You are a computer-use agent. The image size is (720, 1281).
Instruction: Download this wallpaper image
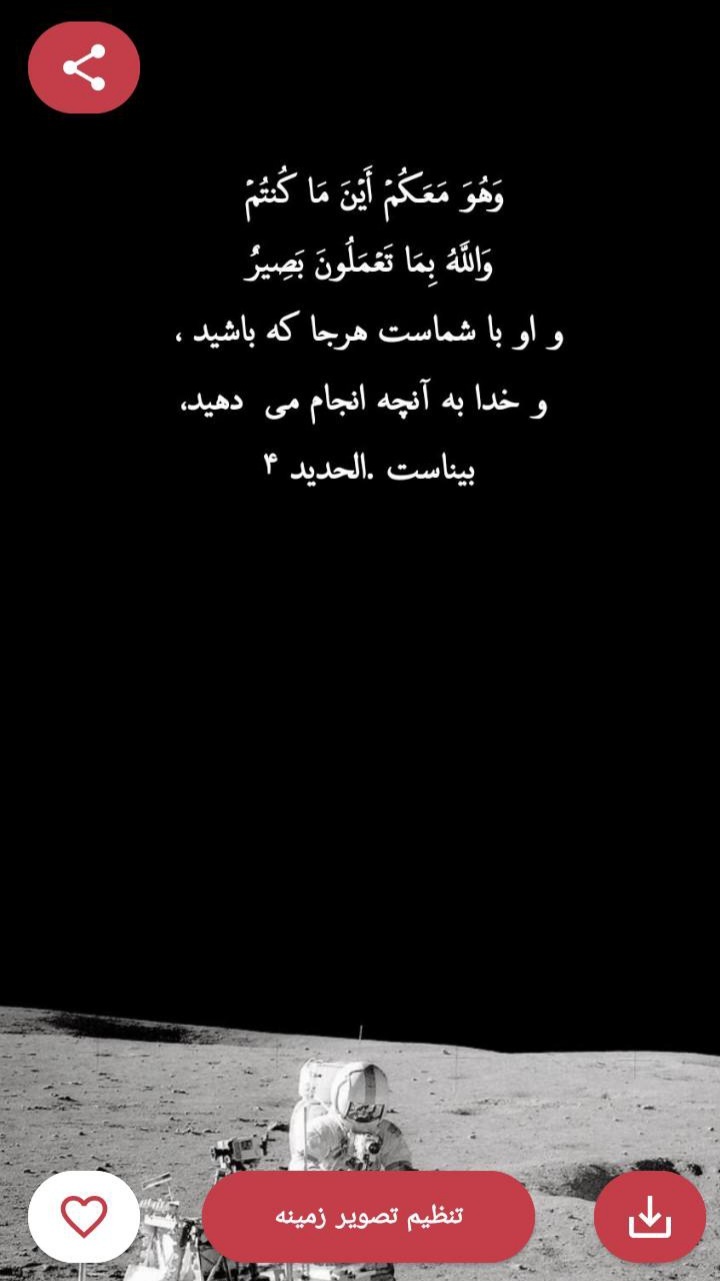click(649, 1216)
